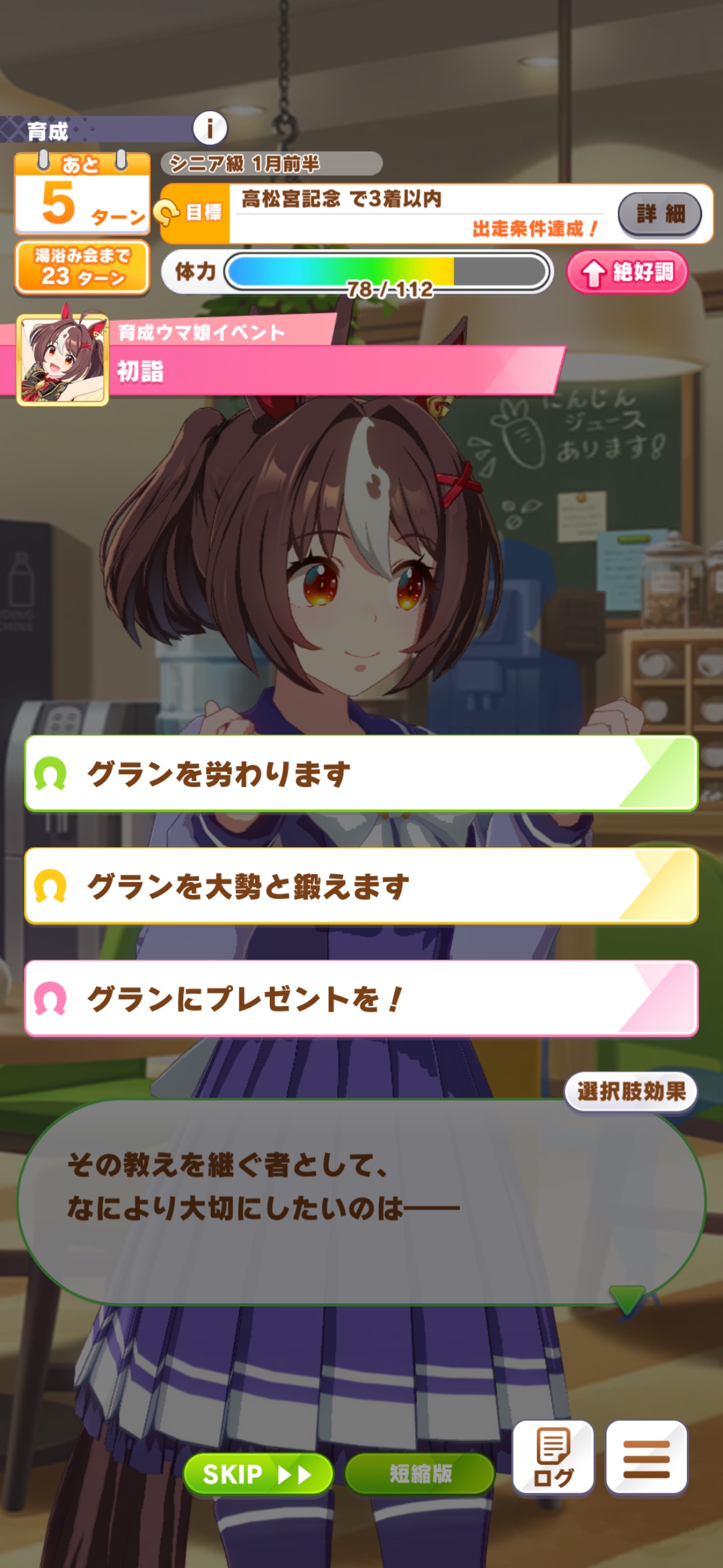This screenshot has height=1568, width=723.
Task: Open the 詳細 goal details button
Action: 659,213
